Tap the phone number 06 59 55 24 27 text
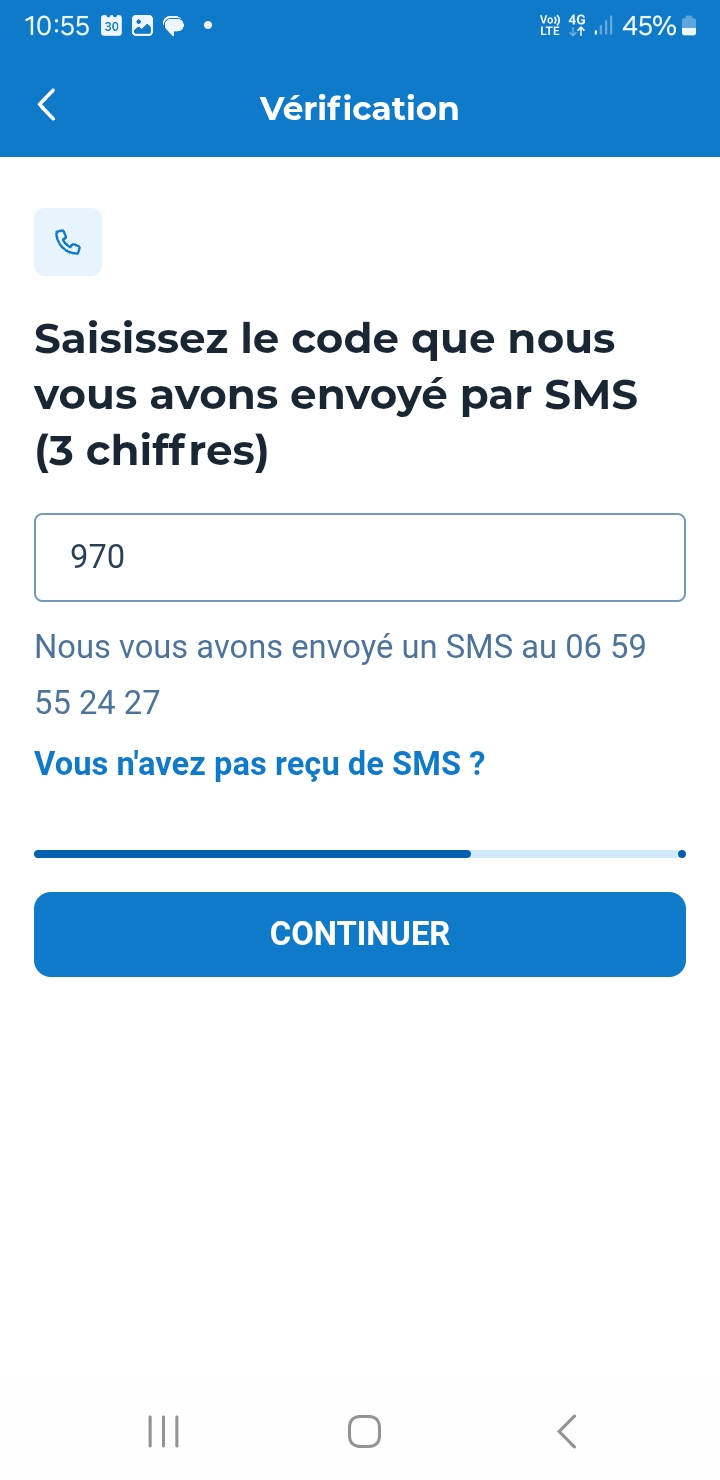 [x=342, y=673]
